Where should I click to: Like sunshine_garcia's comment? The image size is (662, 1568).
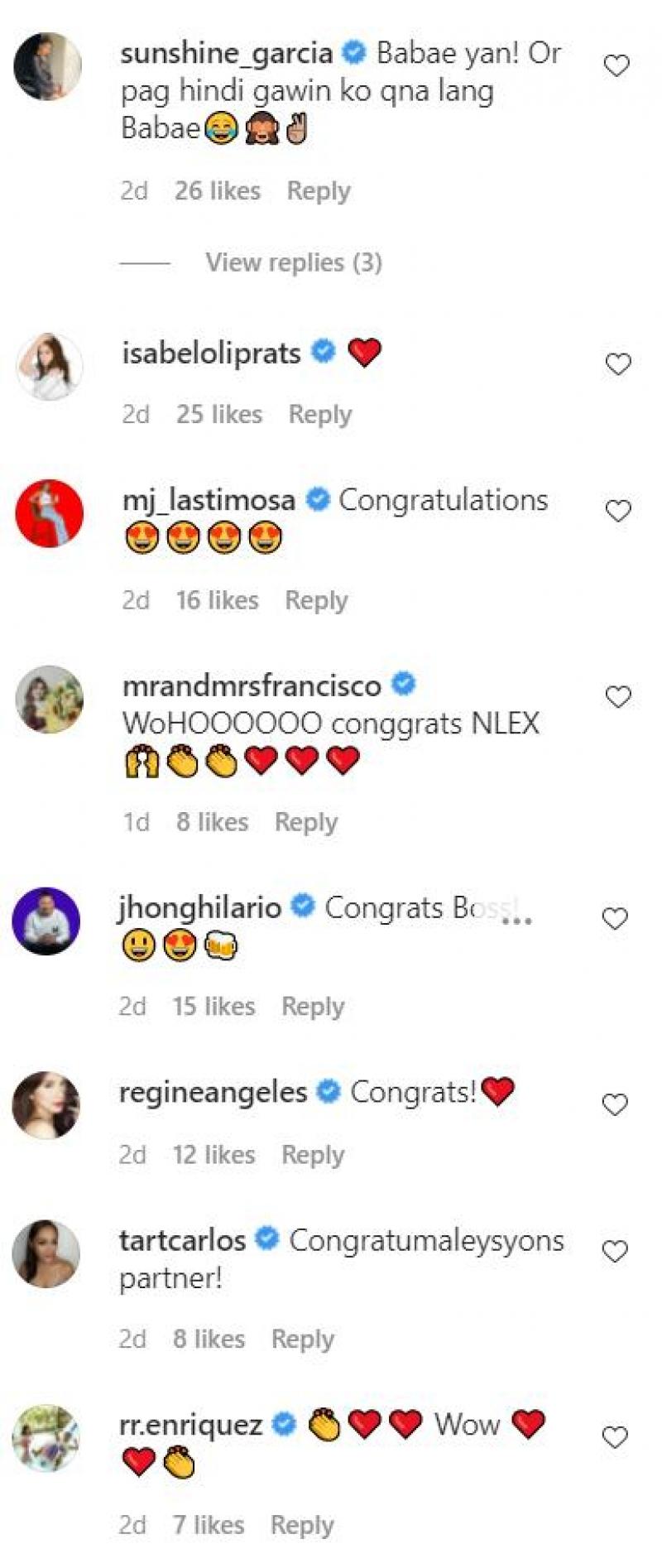click(x=616, y=65)
